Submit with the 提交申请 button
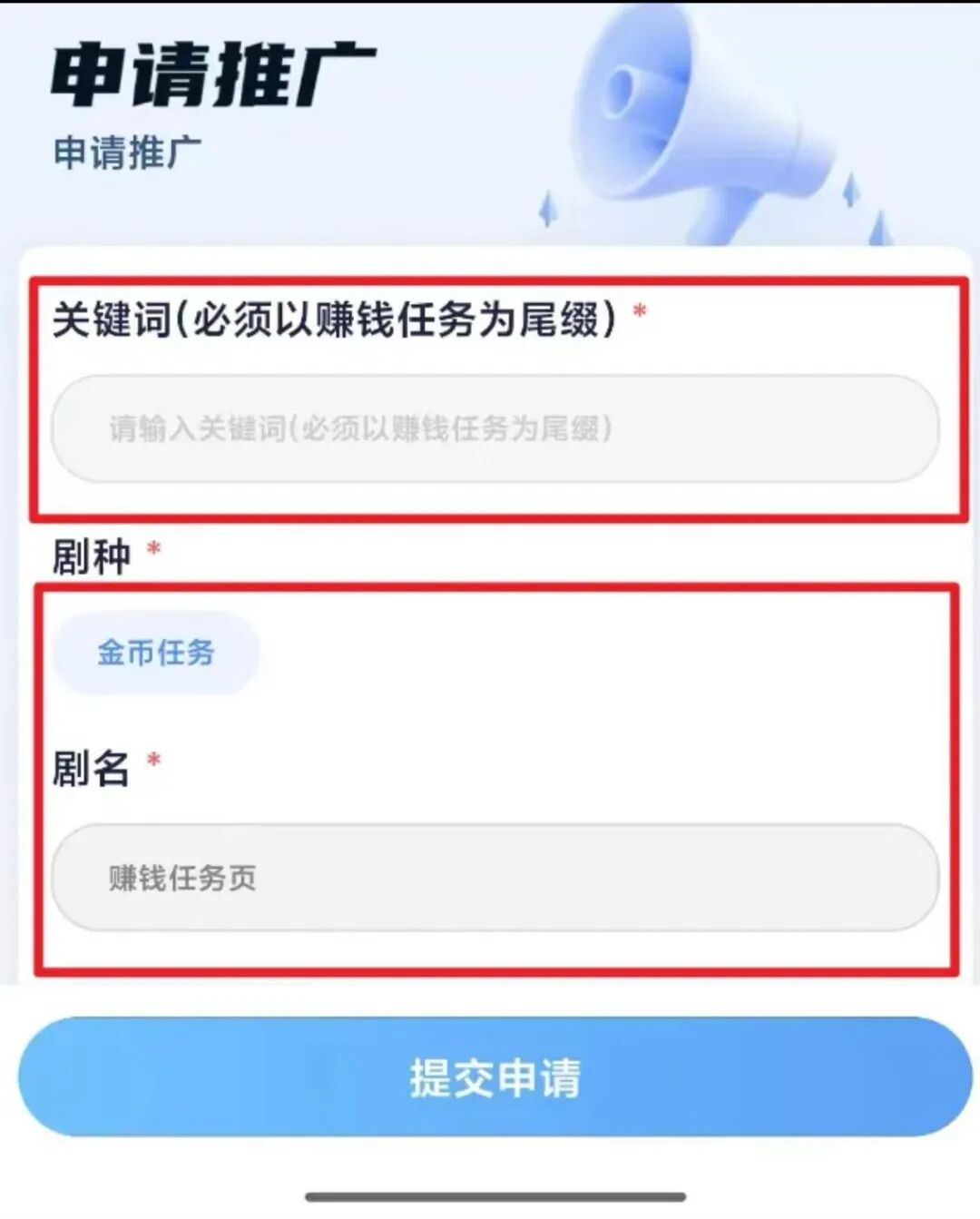The width and height of the screenshot is (980, 1219). (x=495, y=1077)
